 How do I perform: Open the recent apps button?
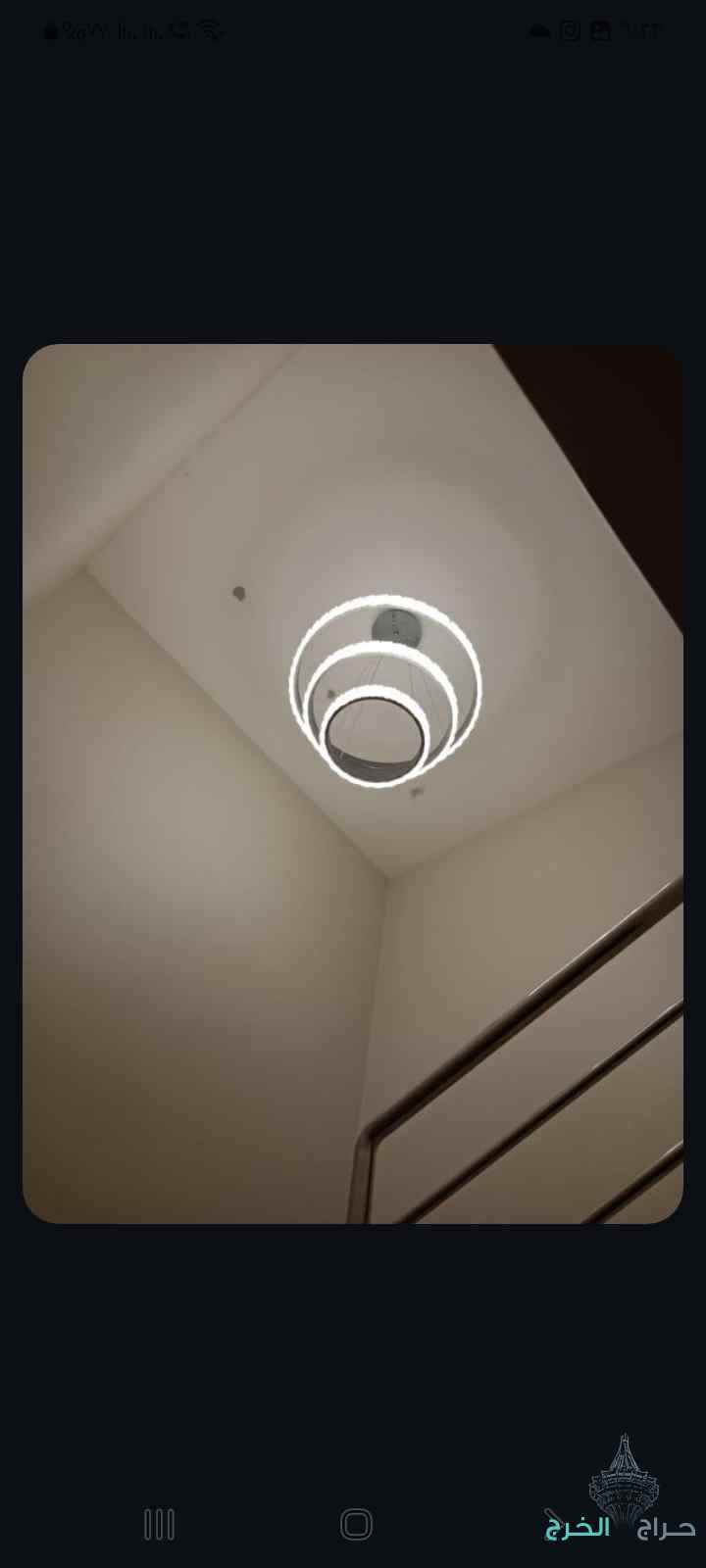(x=159, y=1524)
